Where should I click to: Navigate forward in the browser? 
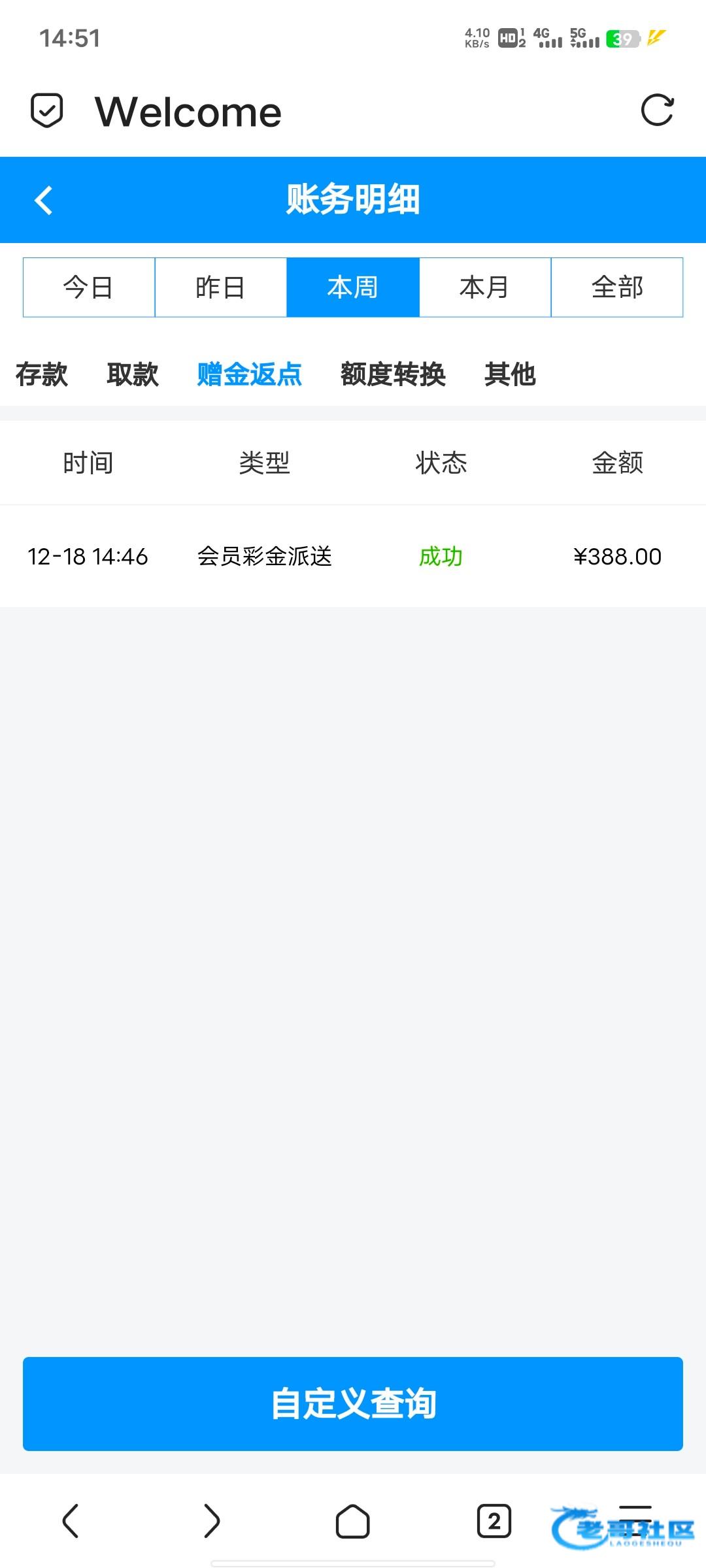pyautogui.click(x=212, y=1521)
